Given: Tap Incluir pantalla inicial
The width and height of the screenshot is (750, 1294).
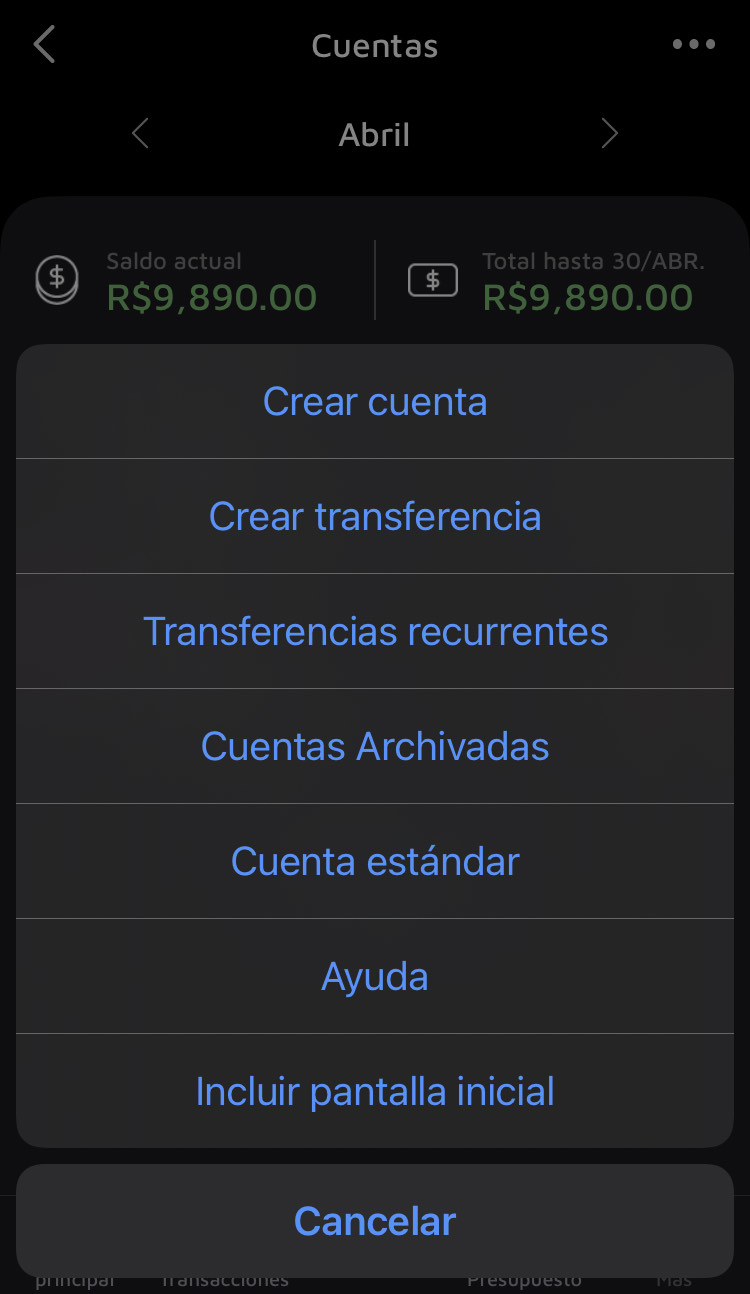Looking at the screenshot, I should tap(375, 1092).
